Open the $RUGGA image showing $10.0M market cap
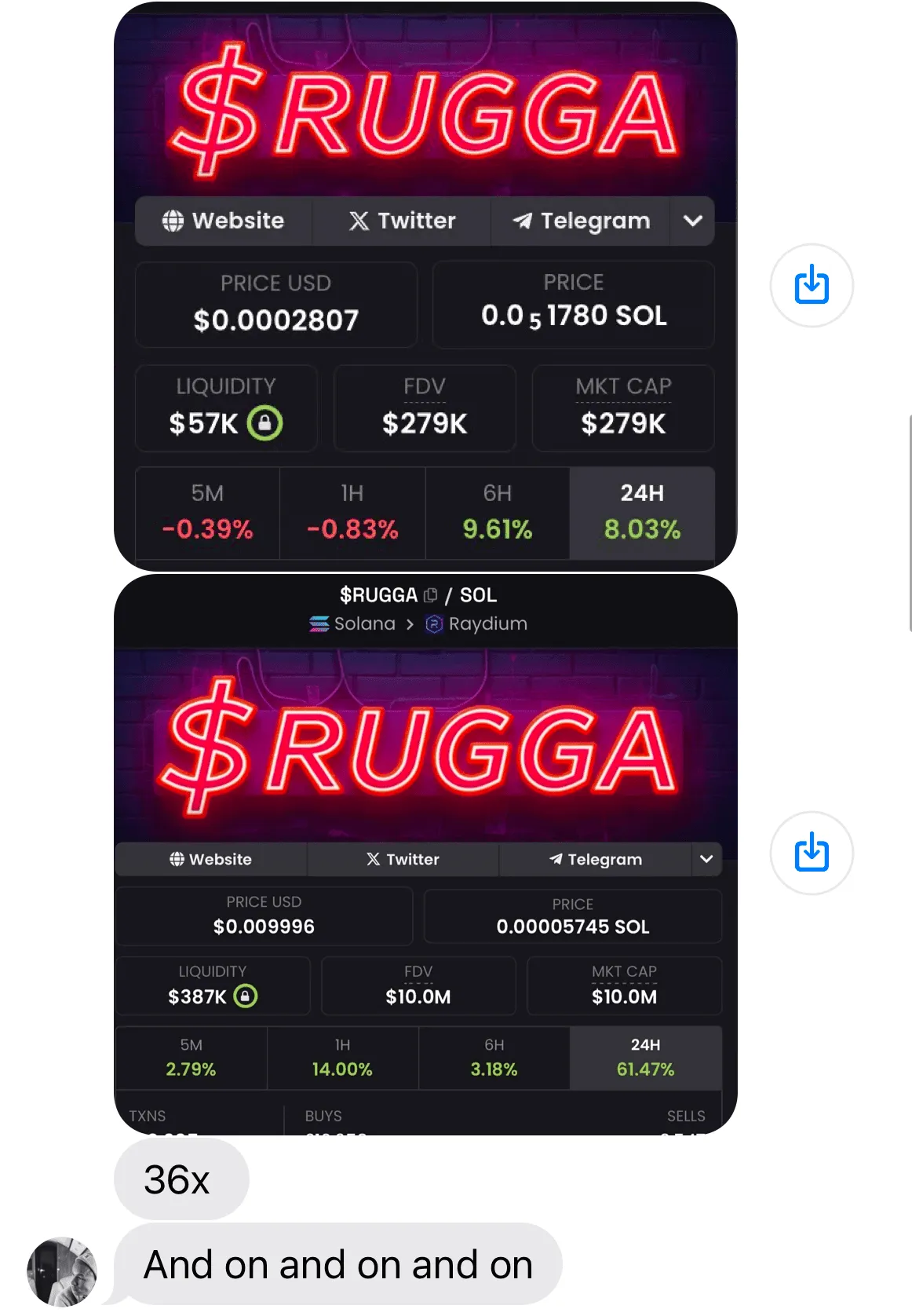This screenshot has width=912, height=1316. point(425,854)
